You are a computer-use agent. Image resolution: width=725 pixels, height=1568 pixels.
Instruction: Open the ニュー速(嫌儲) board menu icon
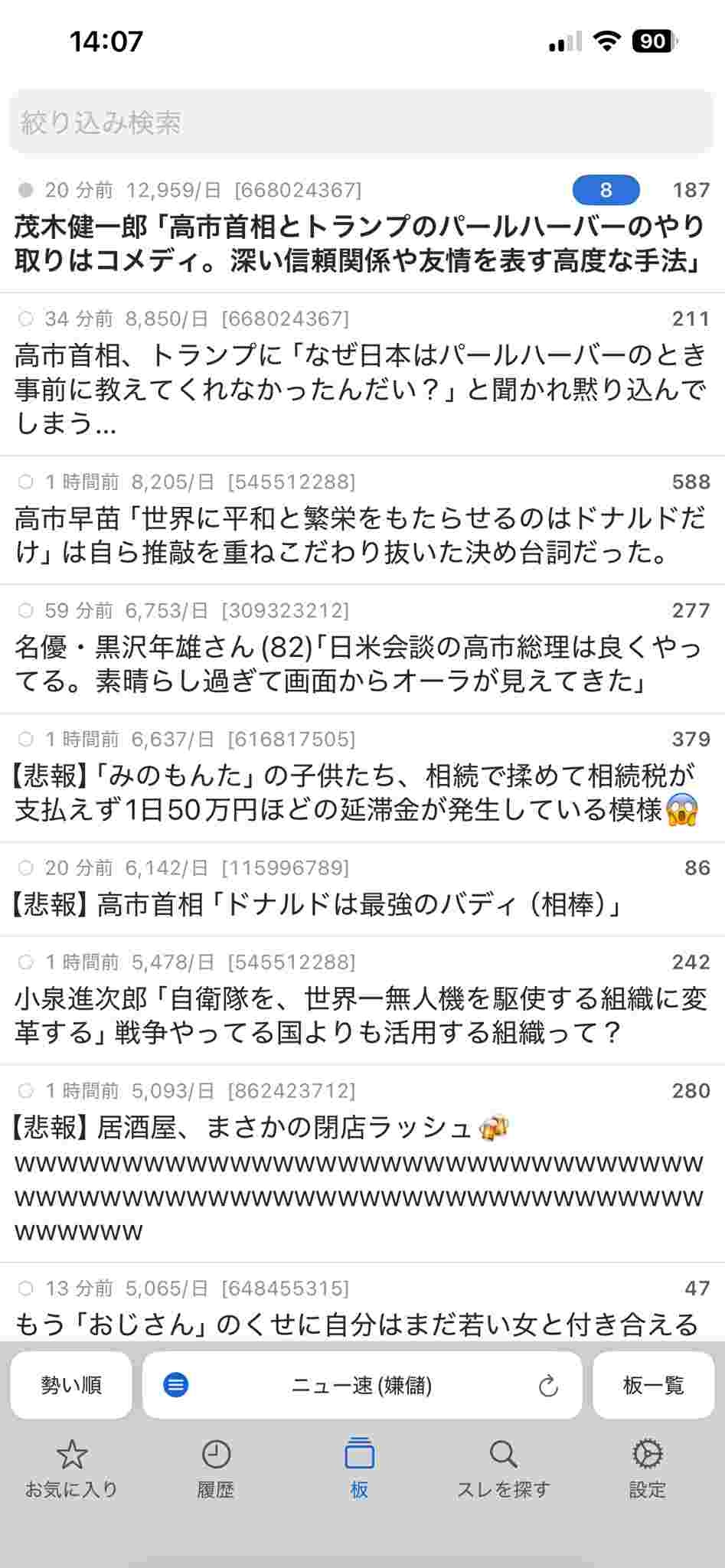pos(176,1385)
